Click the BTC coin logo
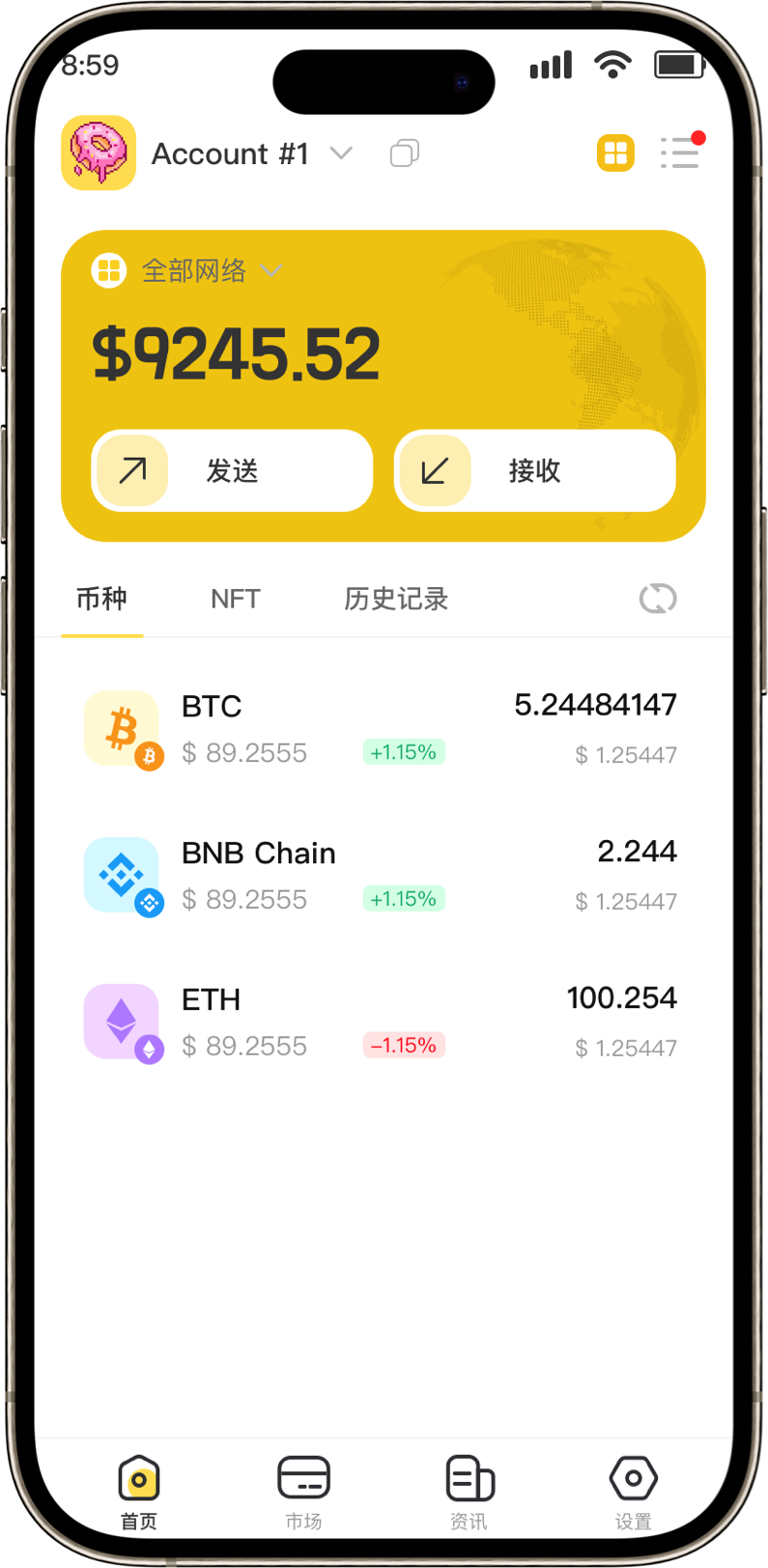Image resolution: width=768 pixels, height=1568 pixels. pos(122,728)
